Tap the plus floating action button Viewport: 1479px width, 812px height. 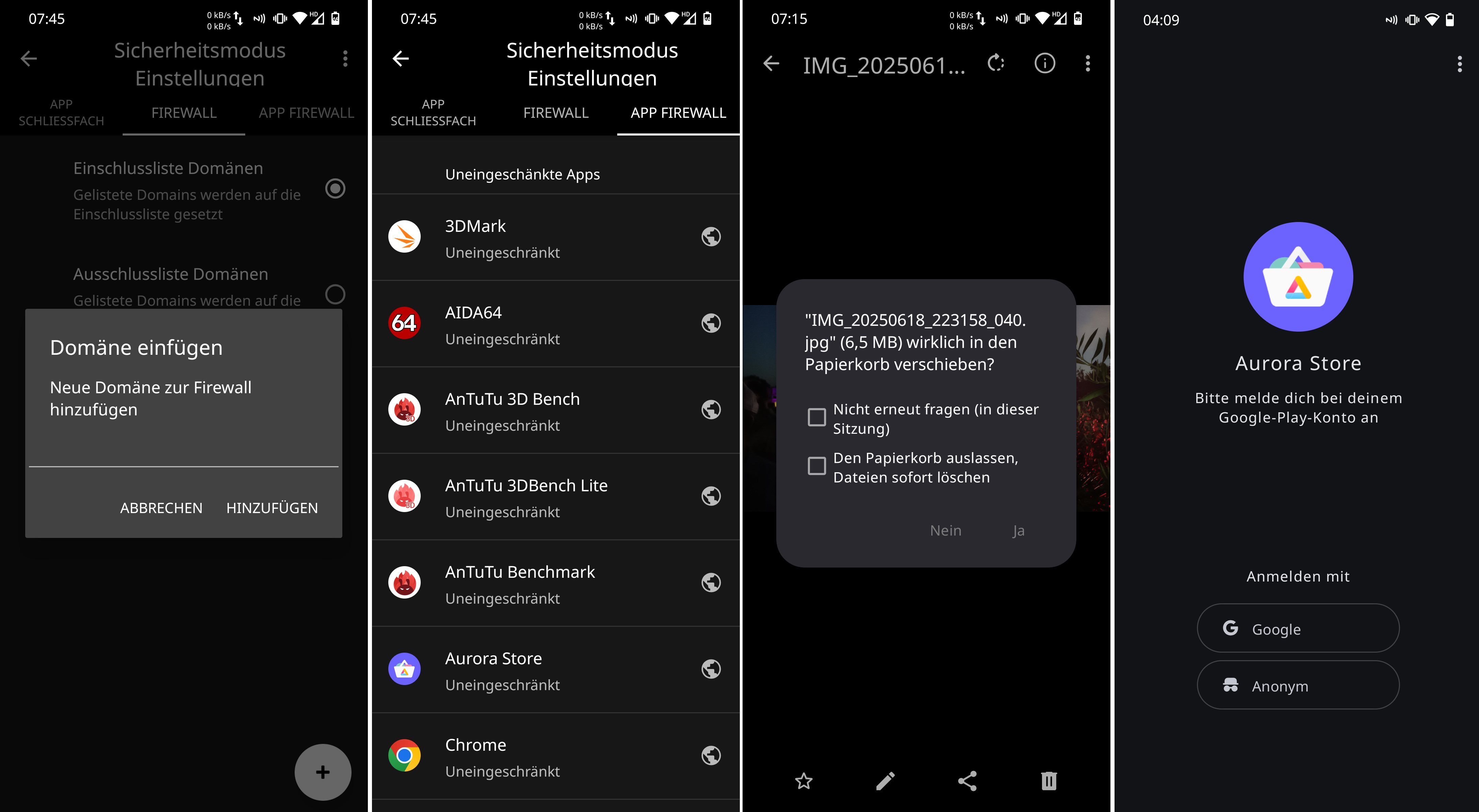[323, 772]
